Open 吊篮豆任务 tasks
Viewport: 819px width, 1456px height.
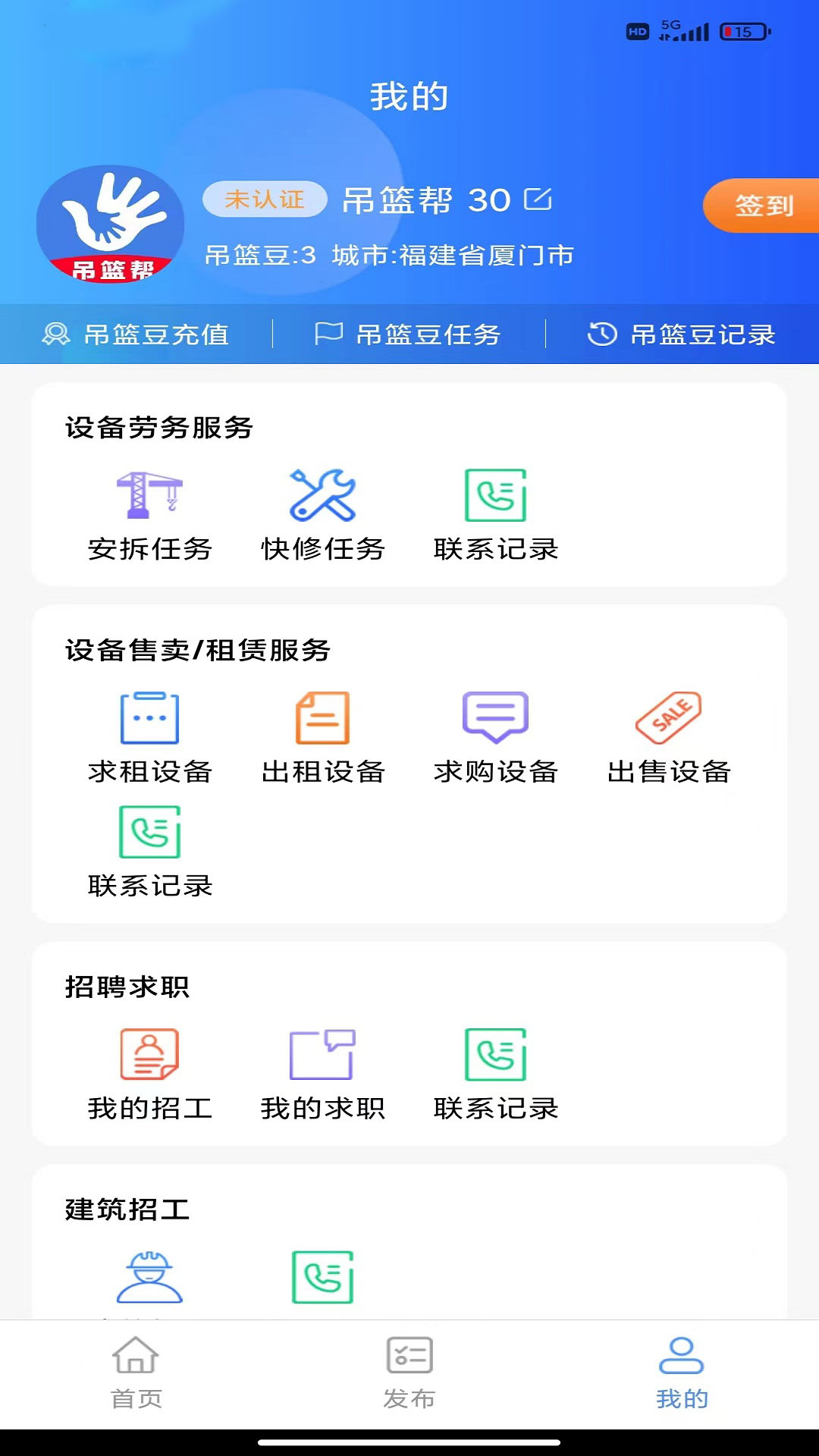(x=409, y=334)
